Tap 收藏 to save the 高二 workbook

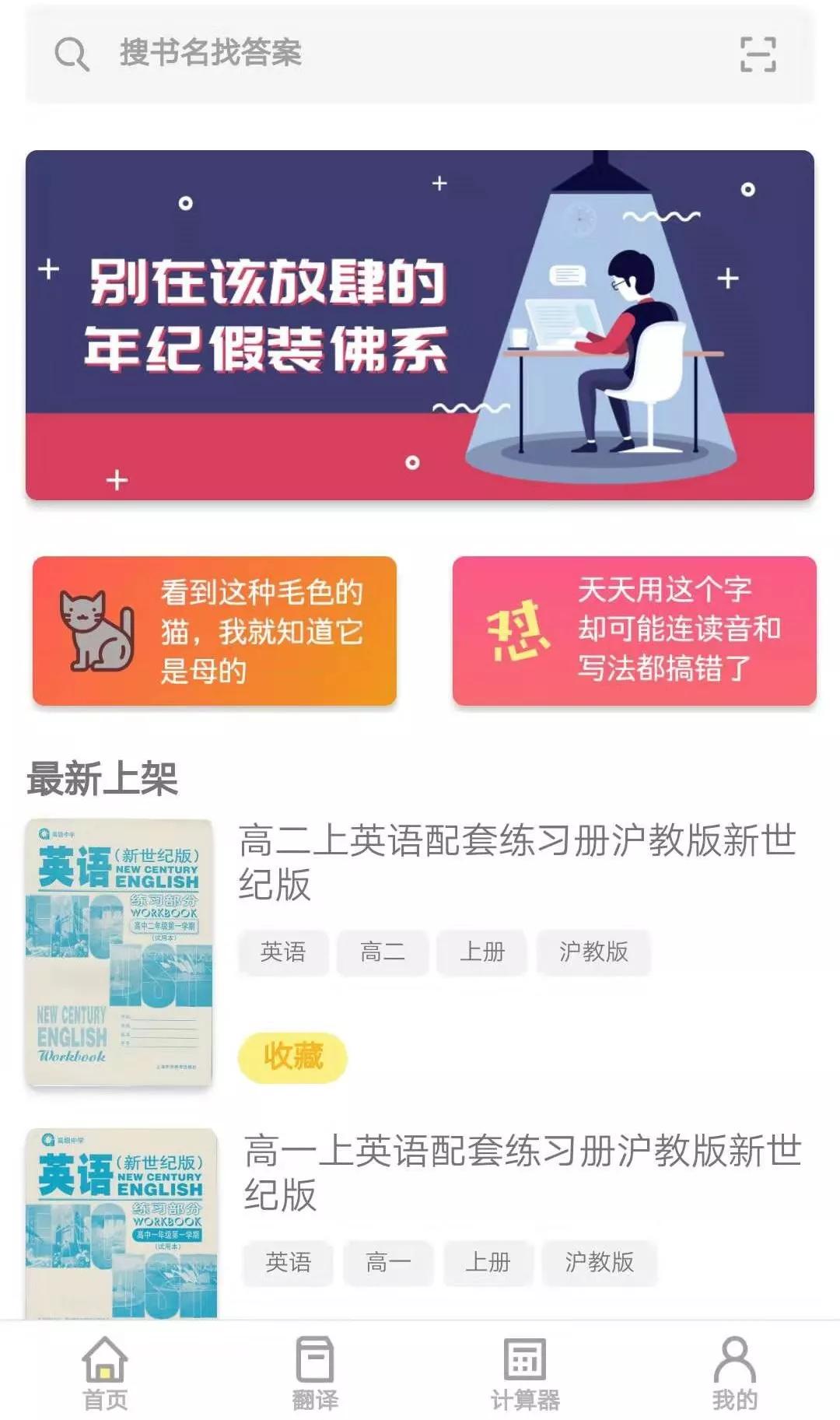(x=292, y=1057)
